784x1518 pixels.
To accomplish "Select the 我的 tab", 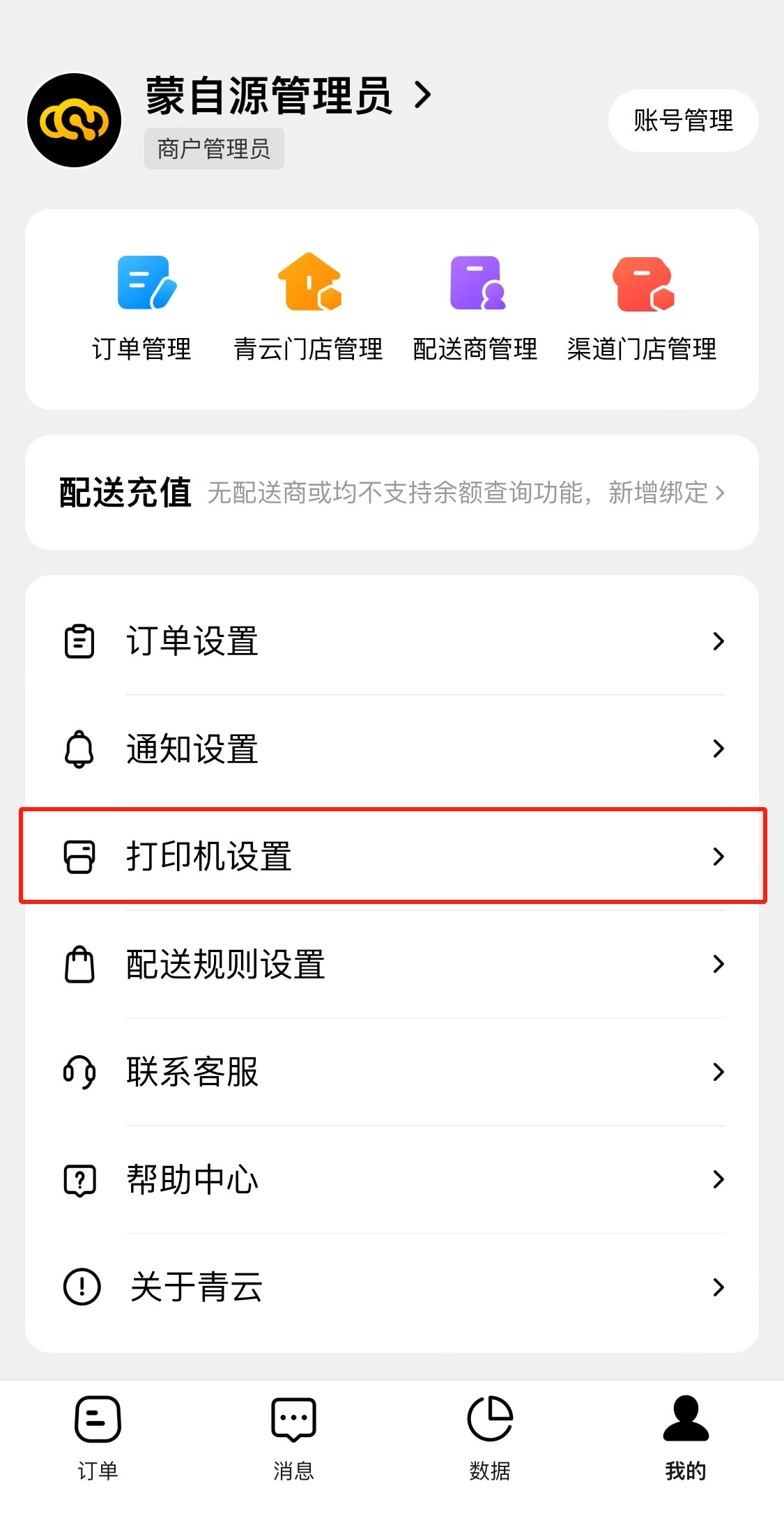I will pos(686,1437).
